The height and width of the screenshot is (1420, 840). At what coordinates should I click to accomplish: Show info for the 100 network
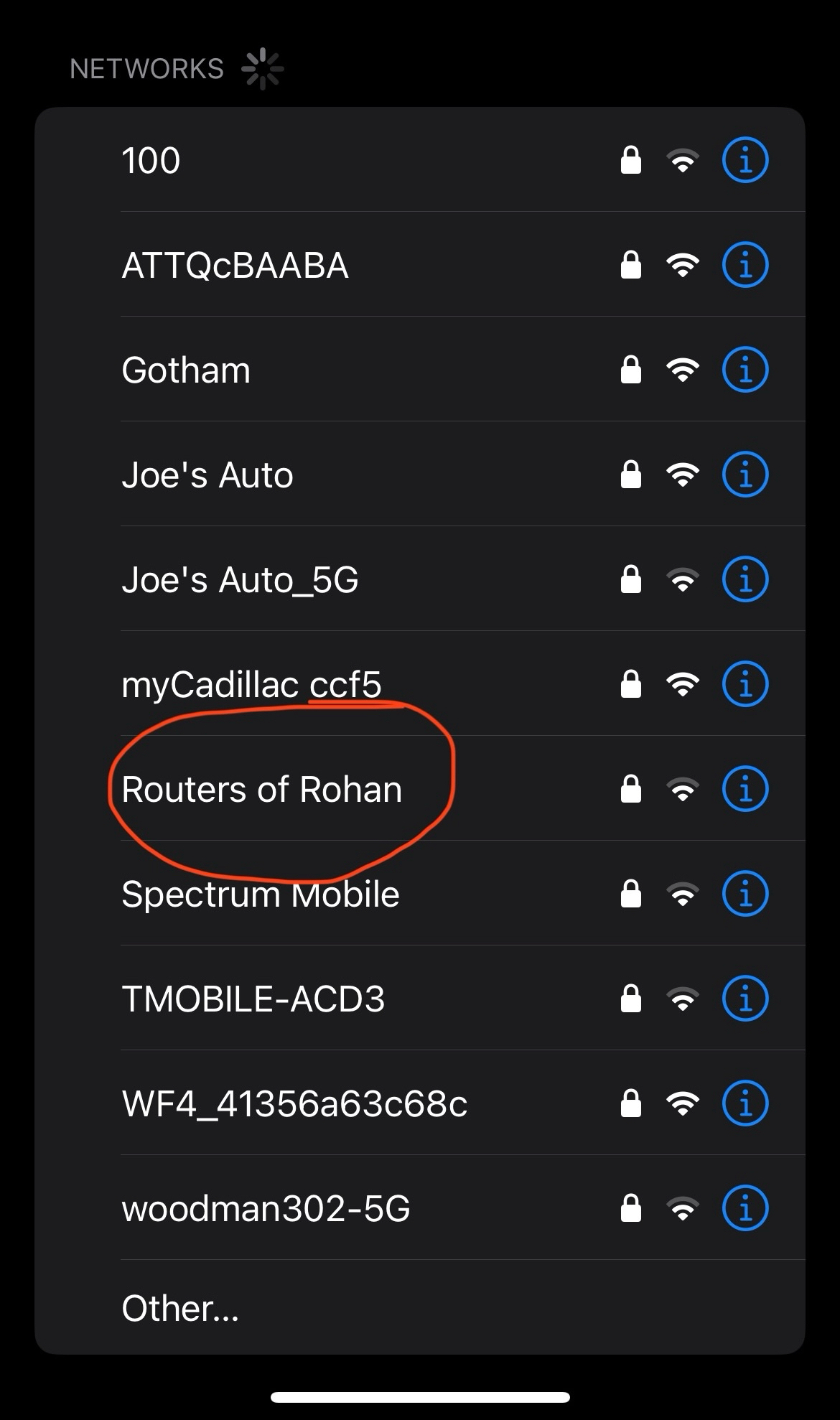coord(745,160)
